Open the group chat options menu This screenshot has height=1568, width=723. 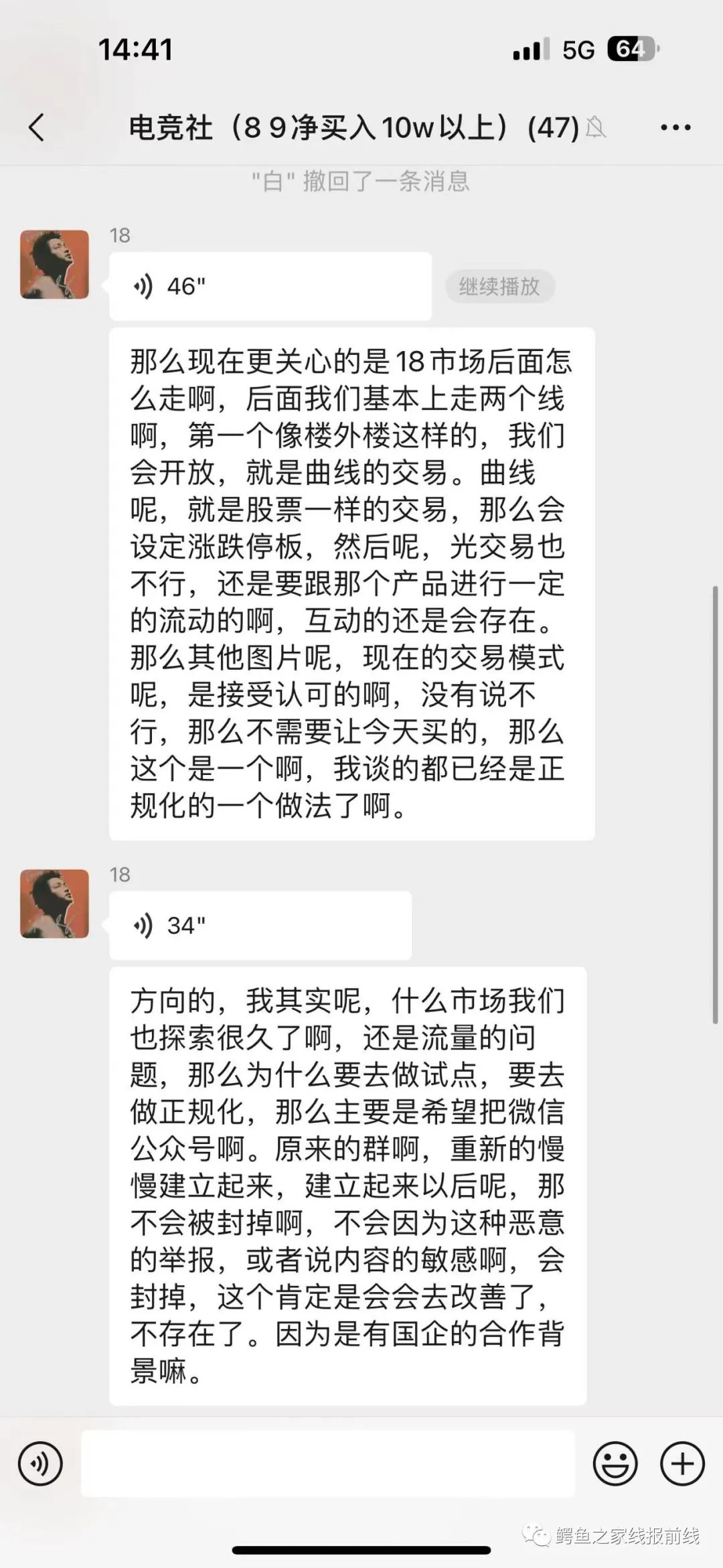tap(675, 127)
